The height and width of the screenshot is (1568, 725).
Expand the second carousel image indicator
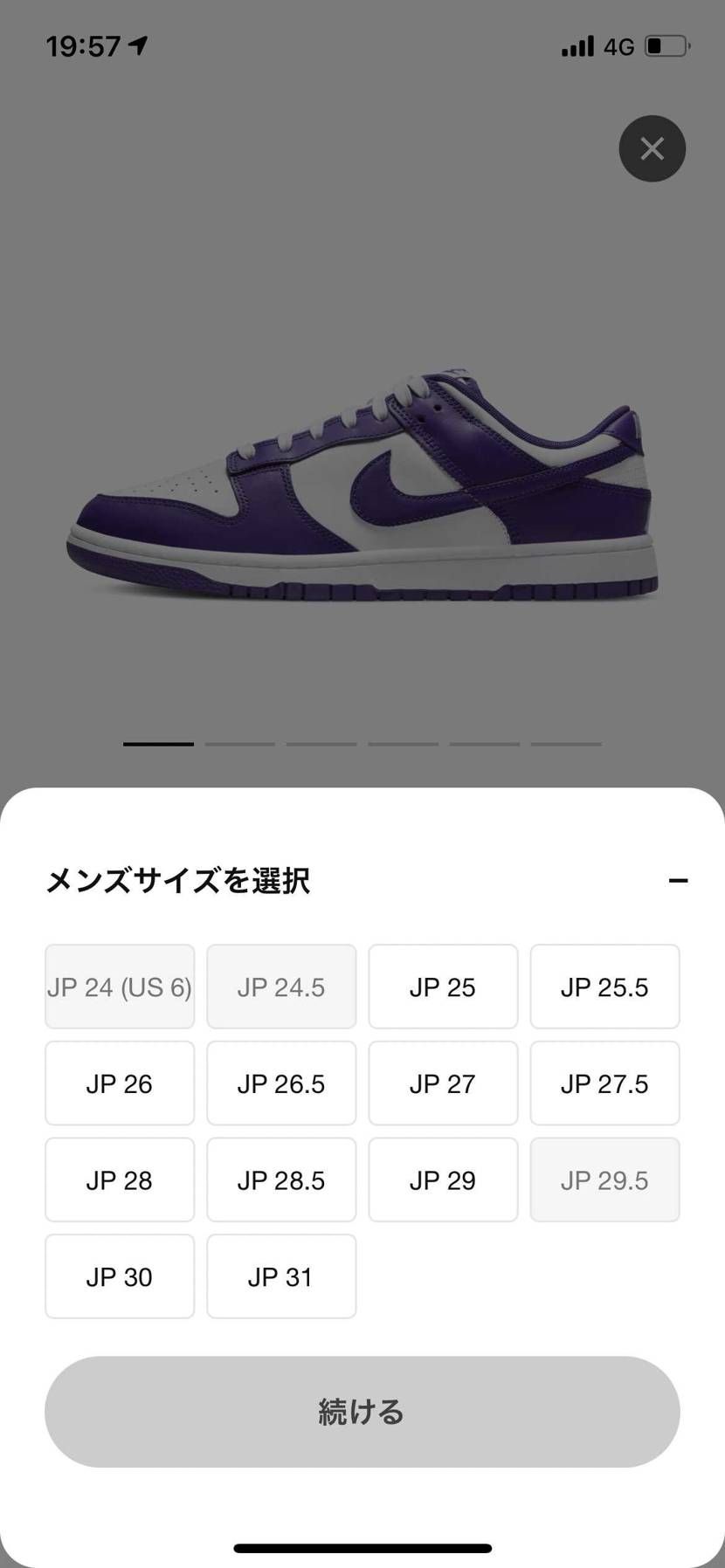[239, 743]
